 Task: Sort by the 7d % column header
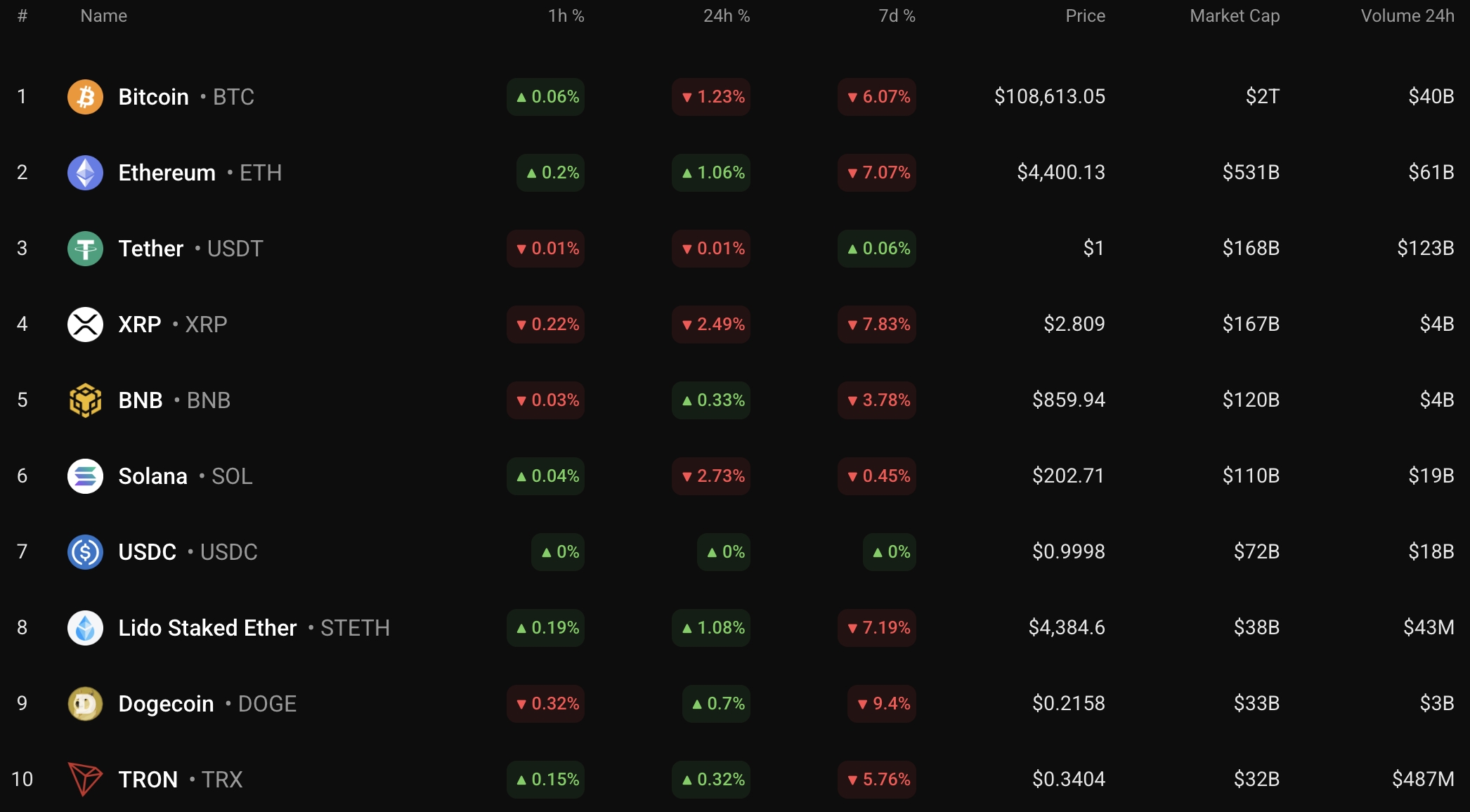pyautogui.click(x=897, y=15)
